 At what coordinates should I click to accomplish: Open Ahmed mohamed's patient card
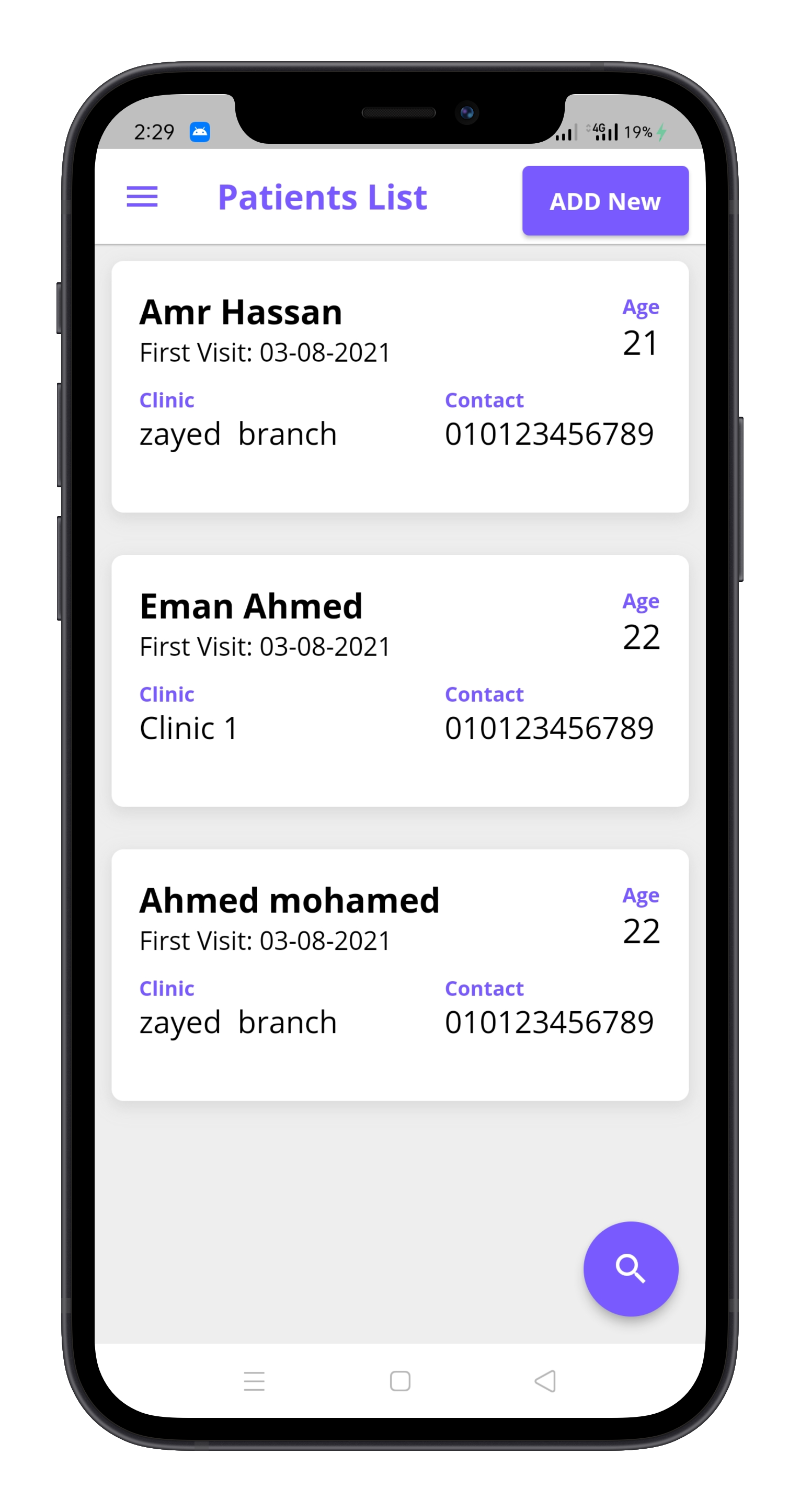click(399, 975)
